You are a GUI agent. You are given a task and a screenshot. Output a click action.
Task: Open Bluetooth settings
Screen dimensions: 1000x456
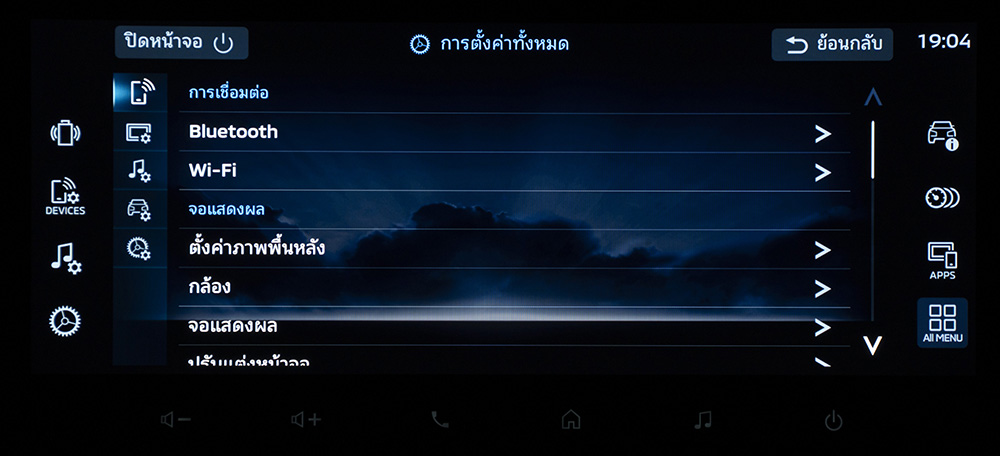click(510, 133)
